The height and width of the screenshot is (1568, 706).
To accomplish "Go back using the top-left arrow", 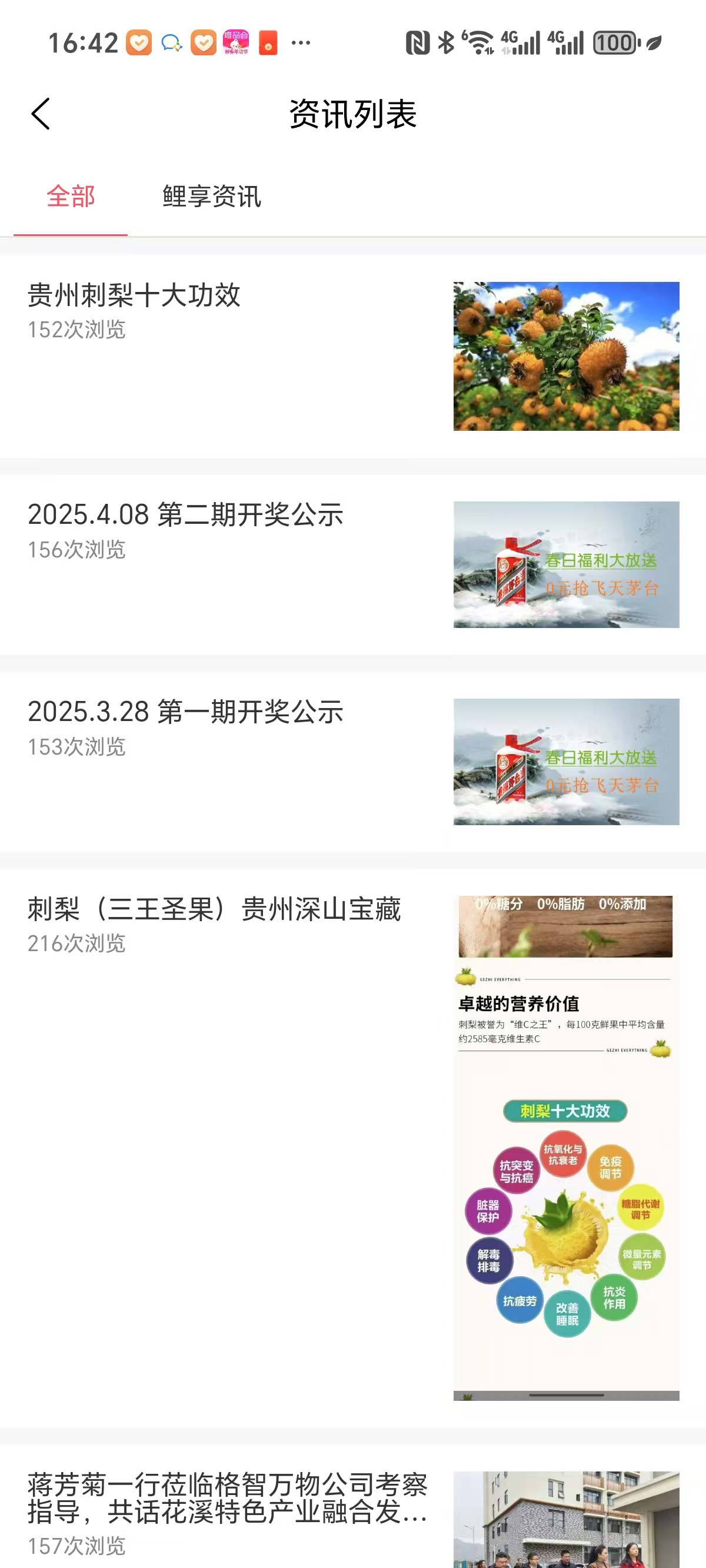I will click(41, 114).
